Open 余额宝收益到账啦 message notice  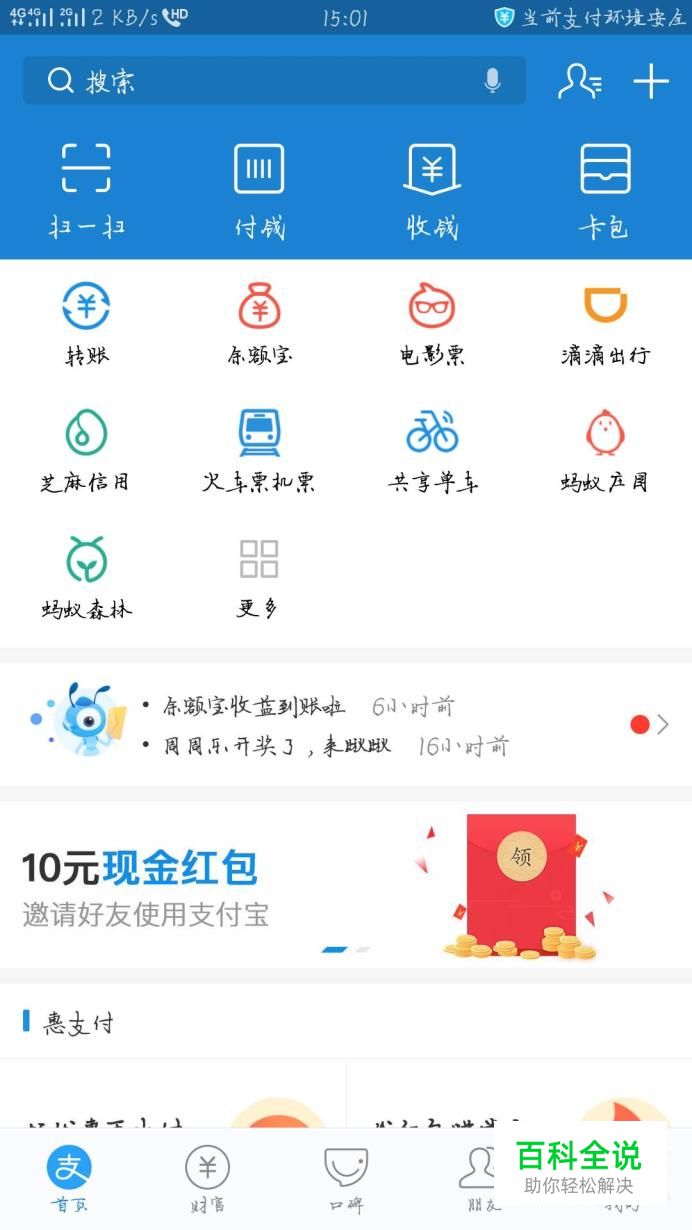tap(255, 707)
